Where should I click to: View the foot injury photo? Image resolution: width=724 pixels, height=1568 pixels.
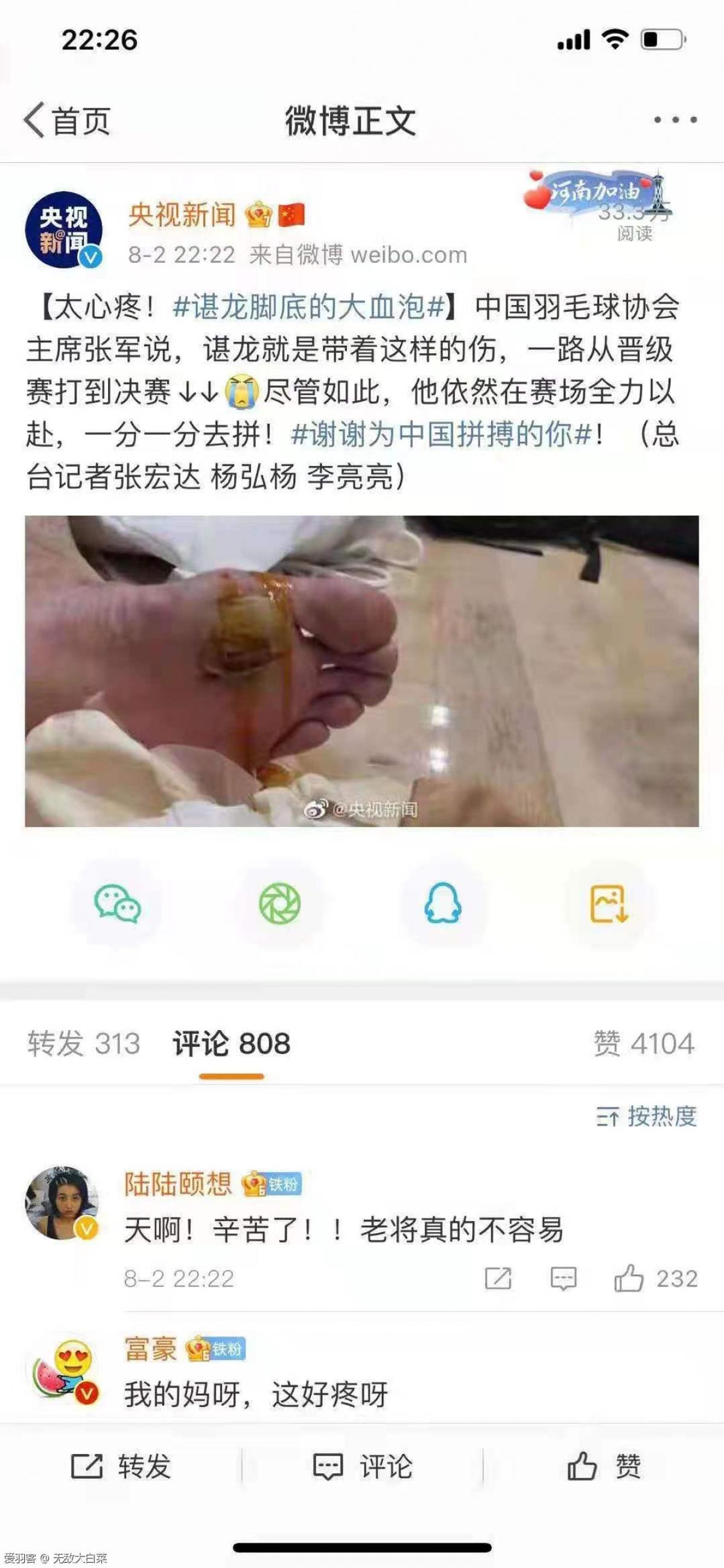pos(361,671)
